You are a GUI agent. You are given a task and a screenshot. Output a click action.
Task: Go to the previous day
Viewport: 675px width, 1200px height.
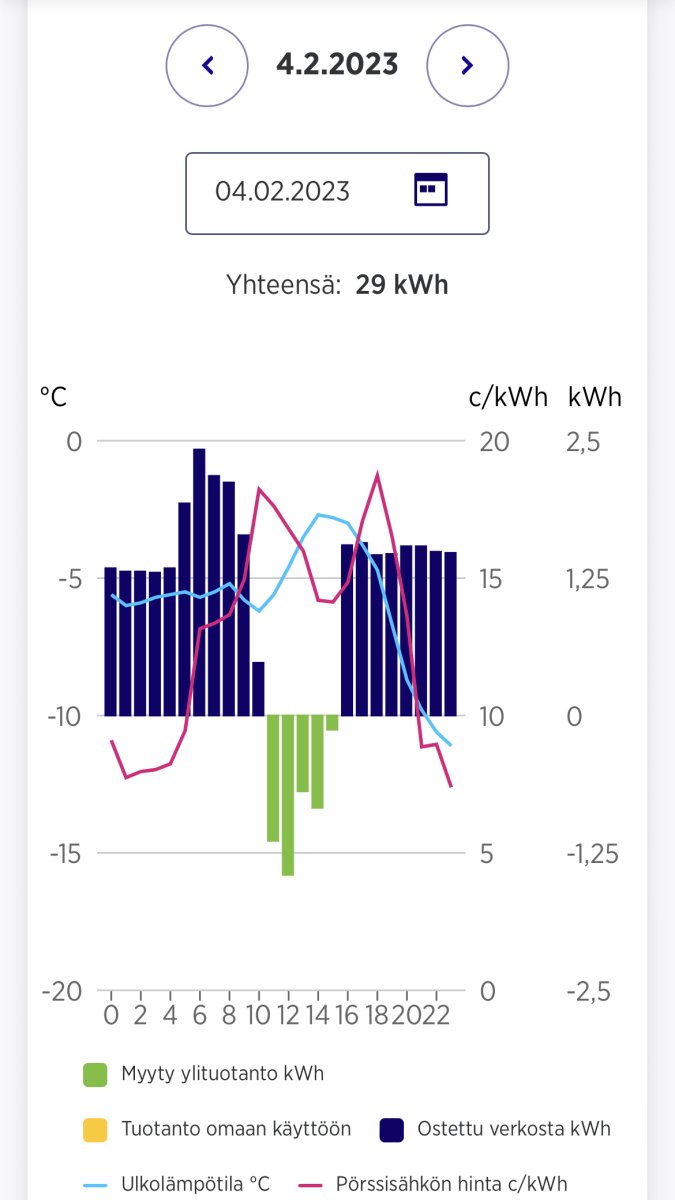point(207,65)
